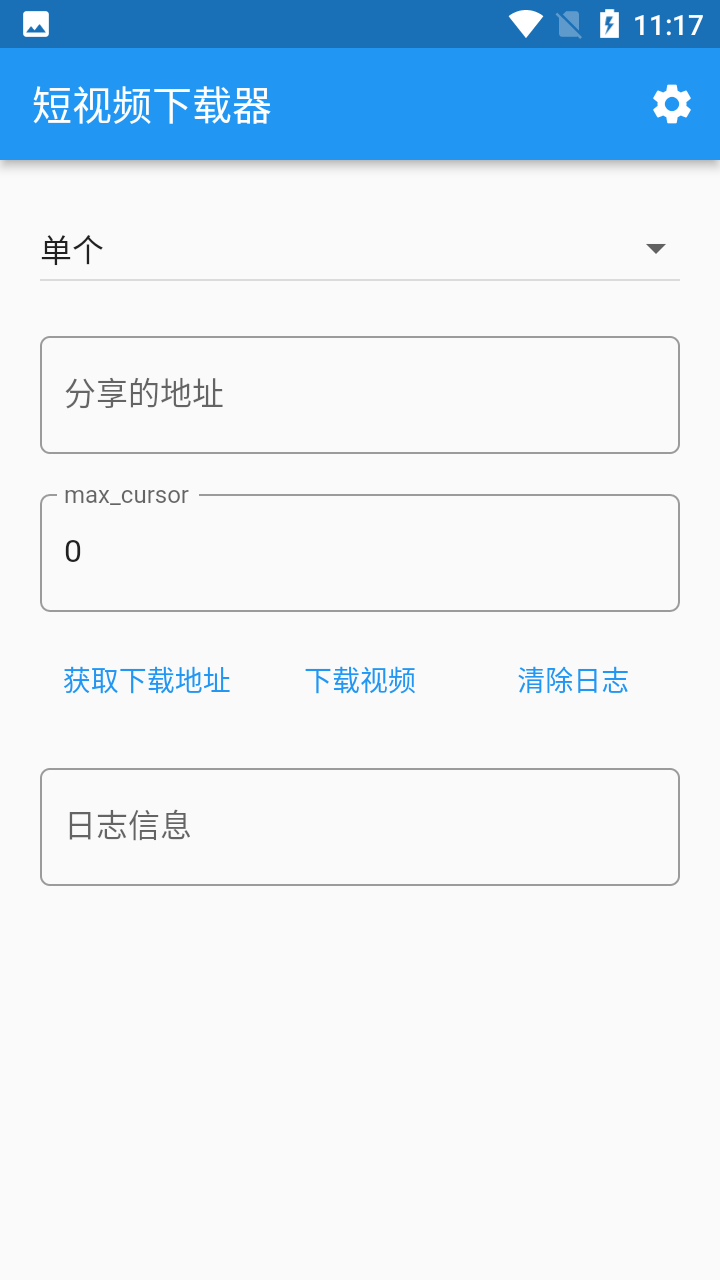Tap the blue app toolbar header

pos(360,103)
